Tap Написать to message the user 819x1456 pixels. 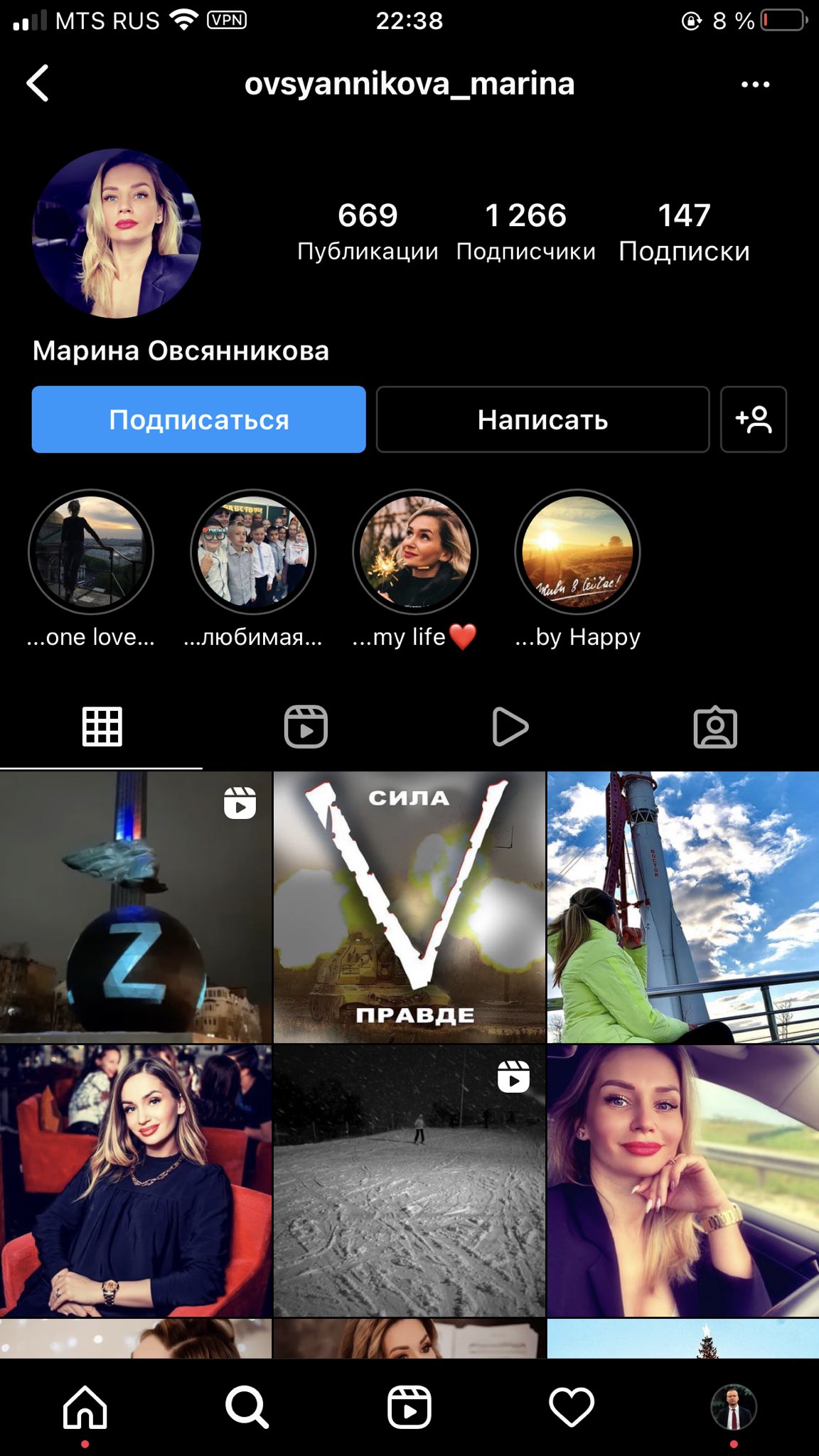pos(542,419)
